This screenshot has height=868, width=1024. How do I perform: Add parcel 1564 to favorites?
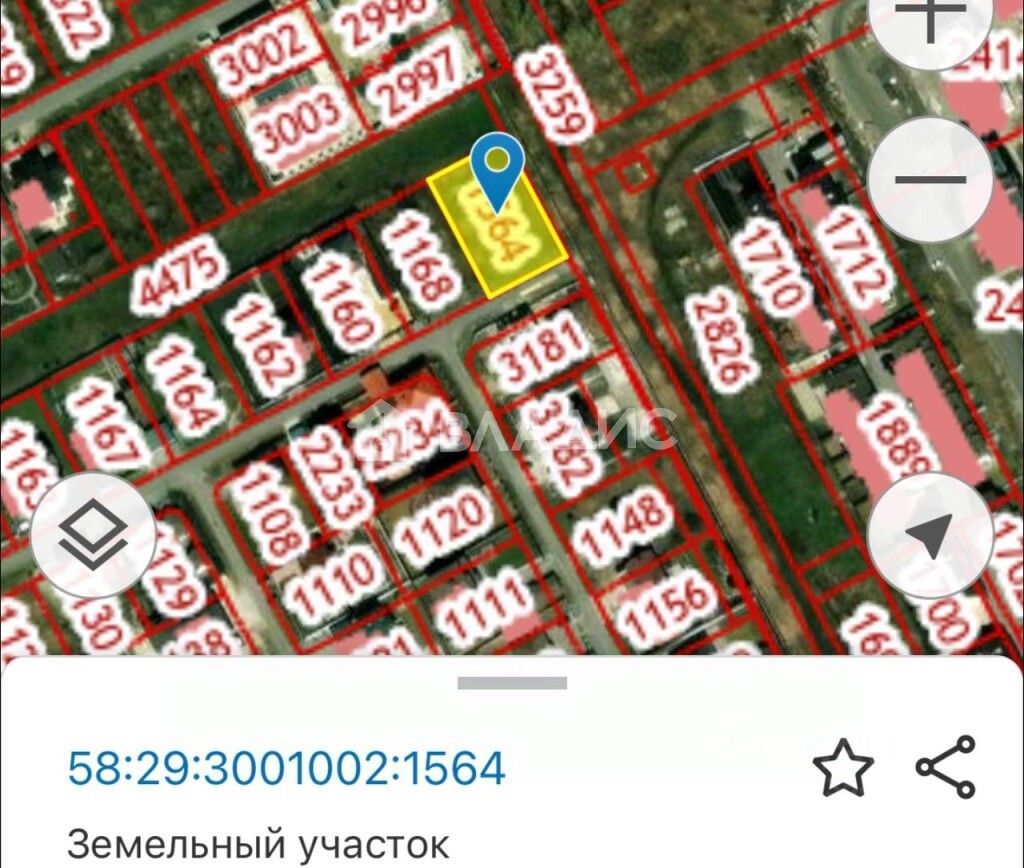[842, 768]
